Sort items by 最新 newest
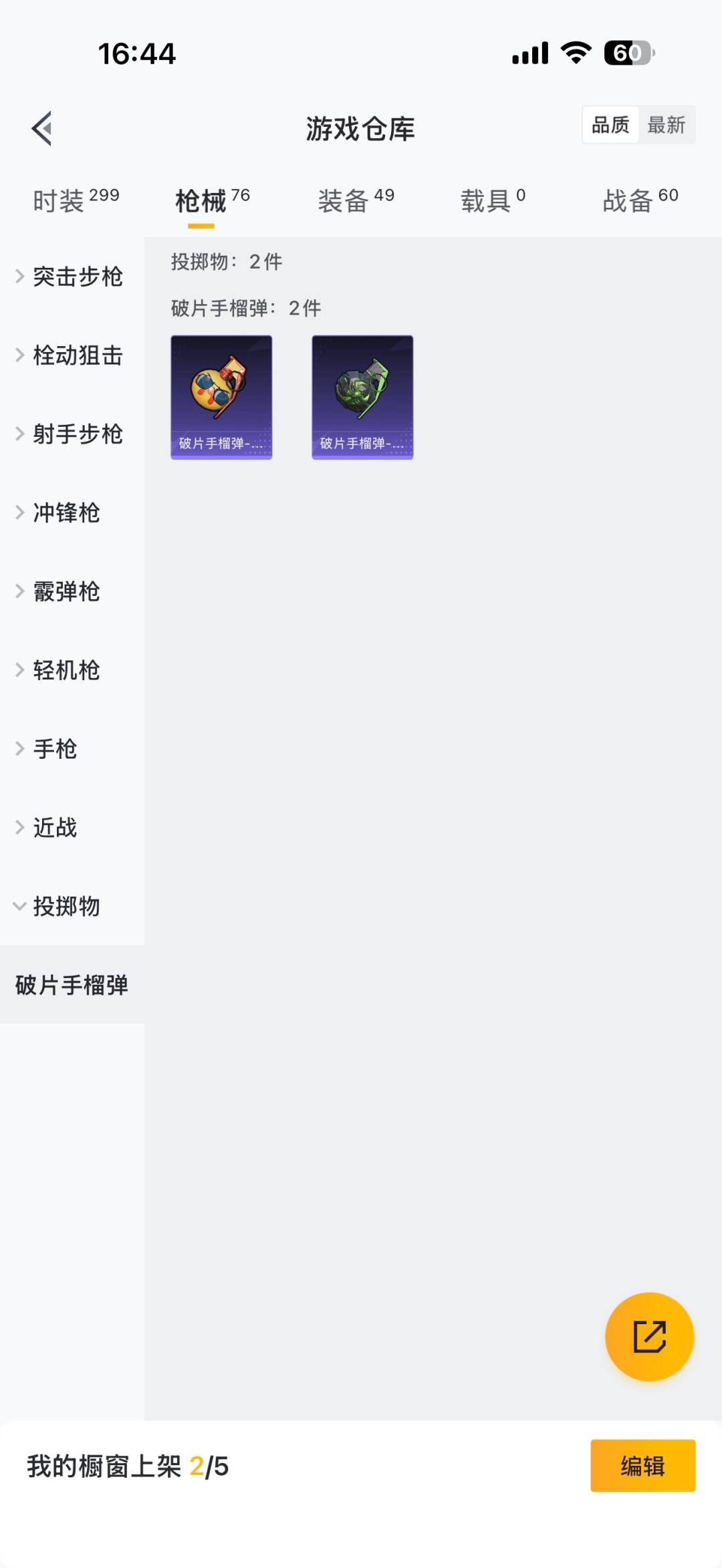This screenshot has height=1568, width=722. click(667, 125)
